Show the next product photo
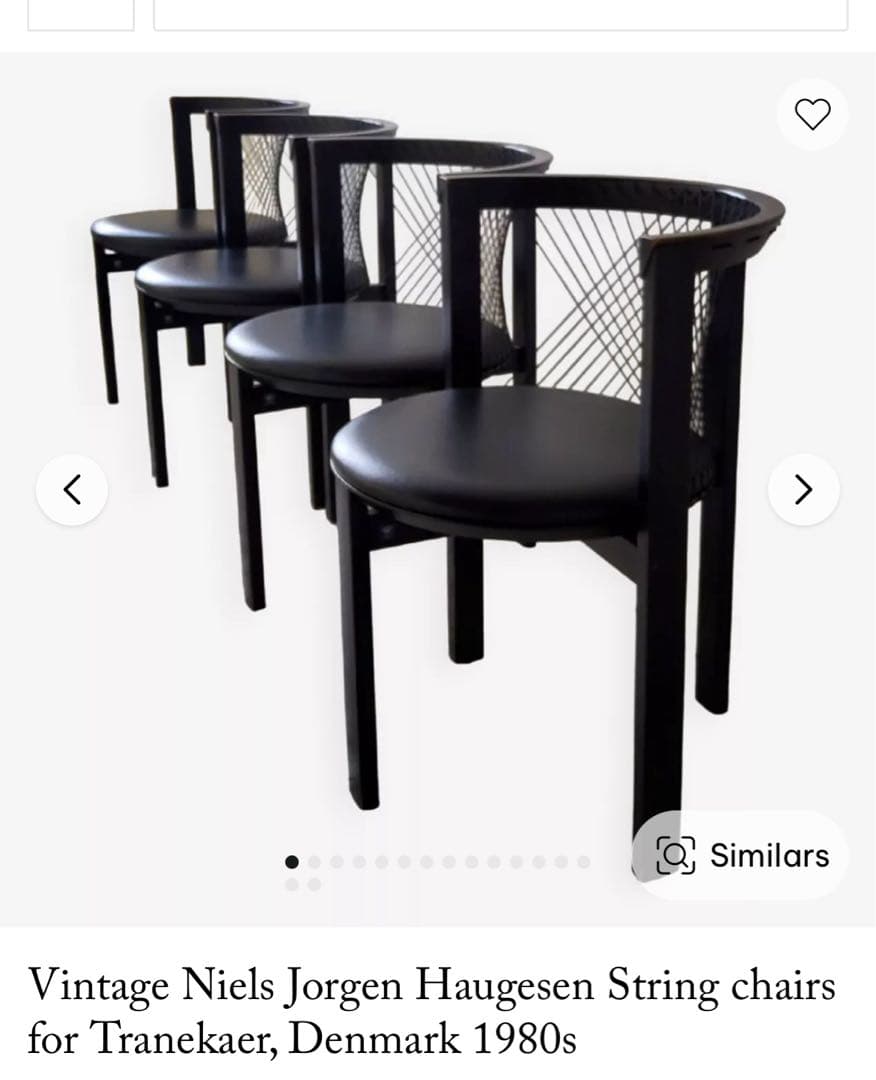 tap(803, 489)
